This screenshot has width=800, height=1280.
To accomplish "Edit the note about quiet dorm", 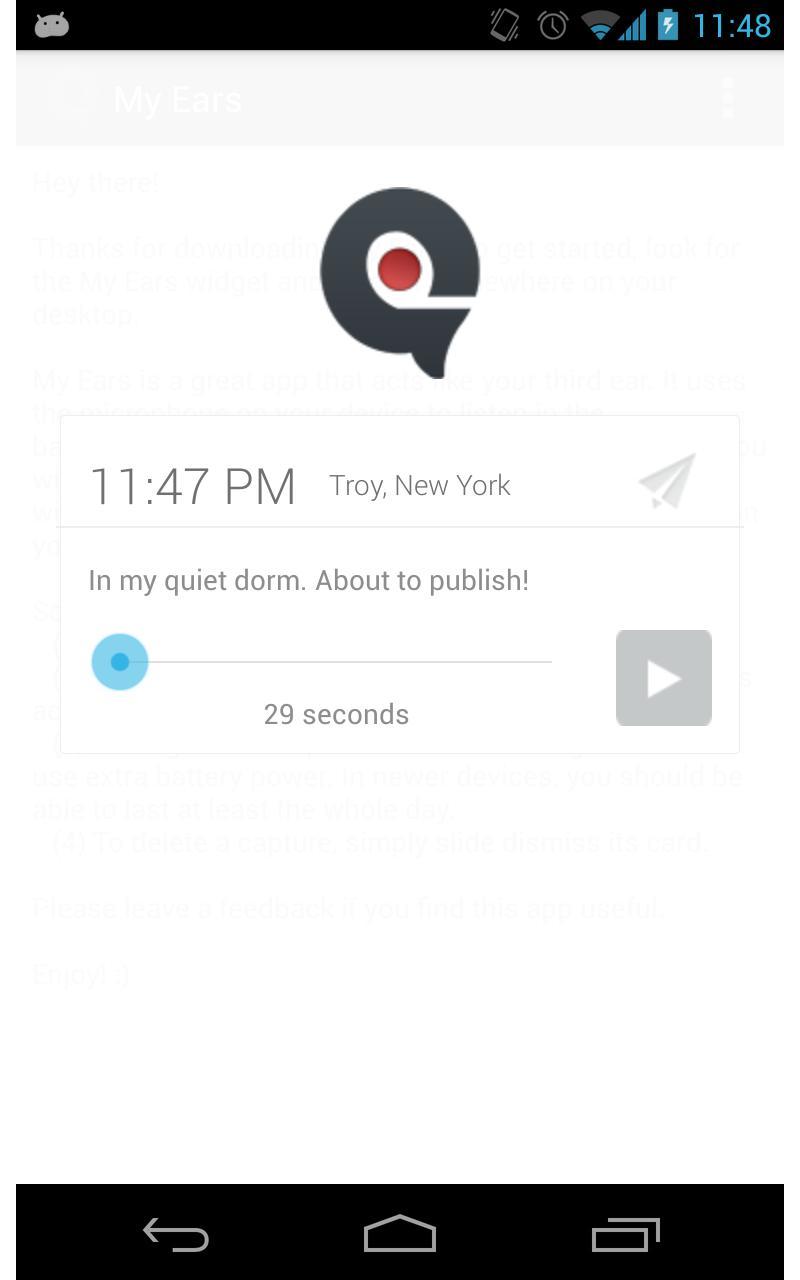I will click(x=308, y=580).
